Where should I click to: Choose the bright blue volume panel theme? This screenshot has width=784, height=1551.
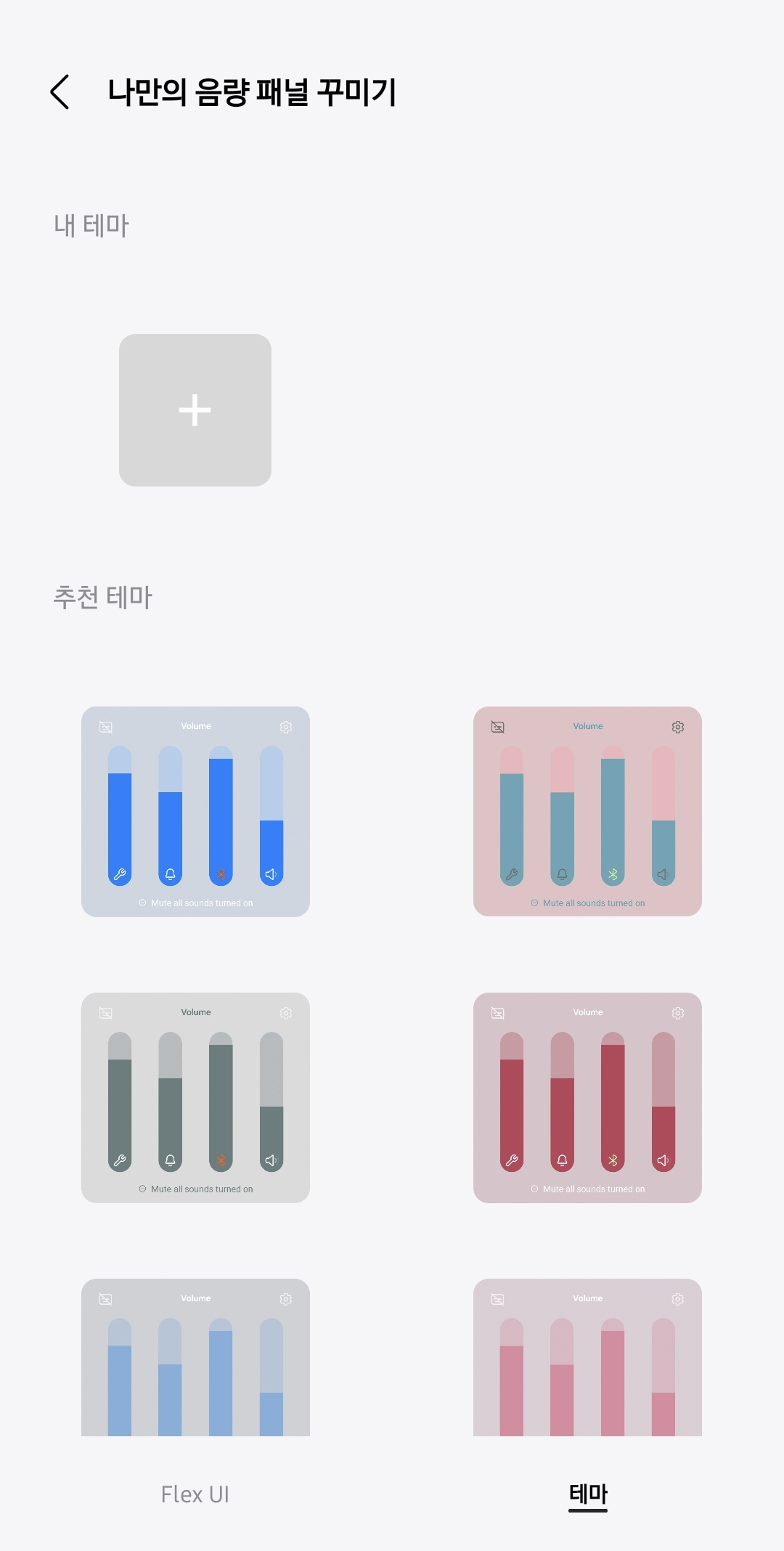(x=195, y=811)
